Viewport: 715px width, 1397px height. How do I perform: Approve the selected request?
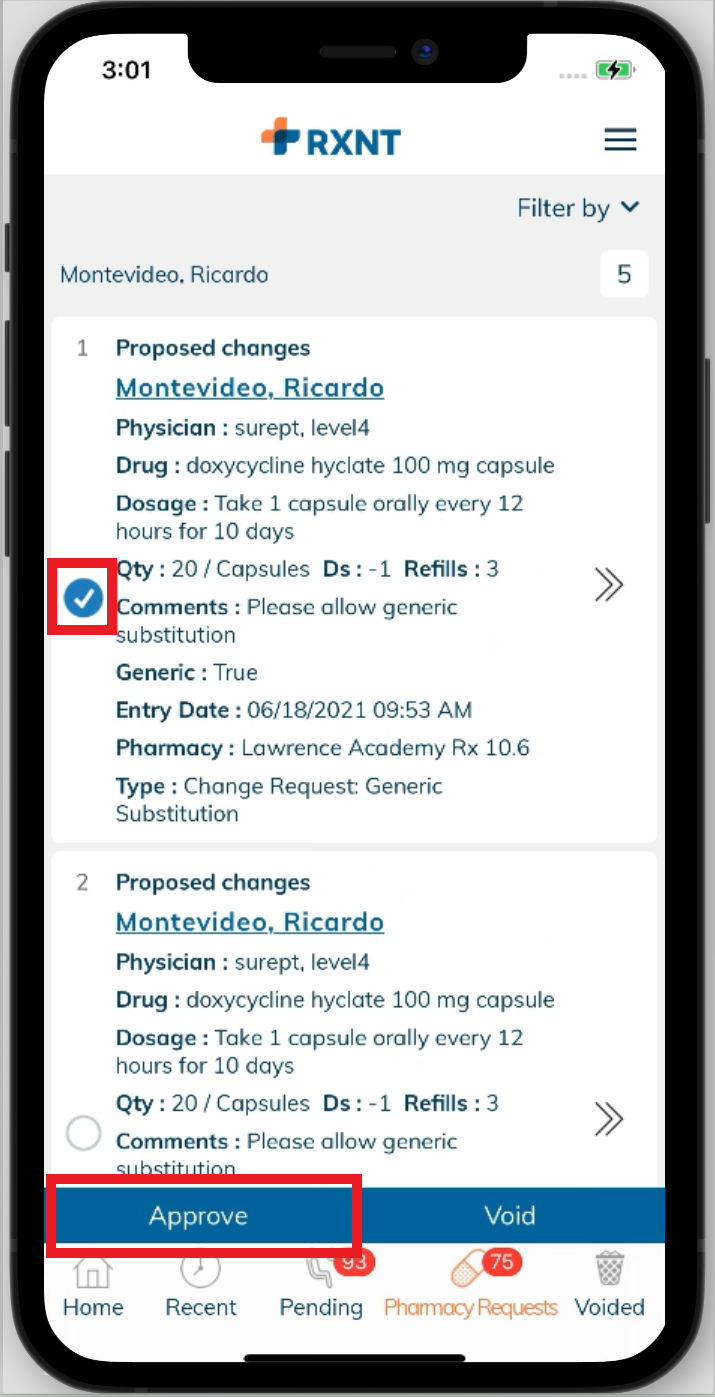pyautogui.click(x=199, y=1216)
